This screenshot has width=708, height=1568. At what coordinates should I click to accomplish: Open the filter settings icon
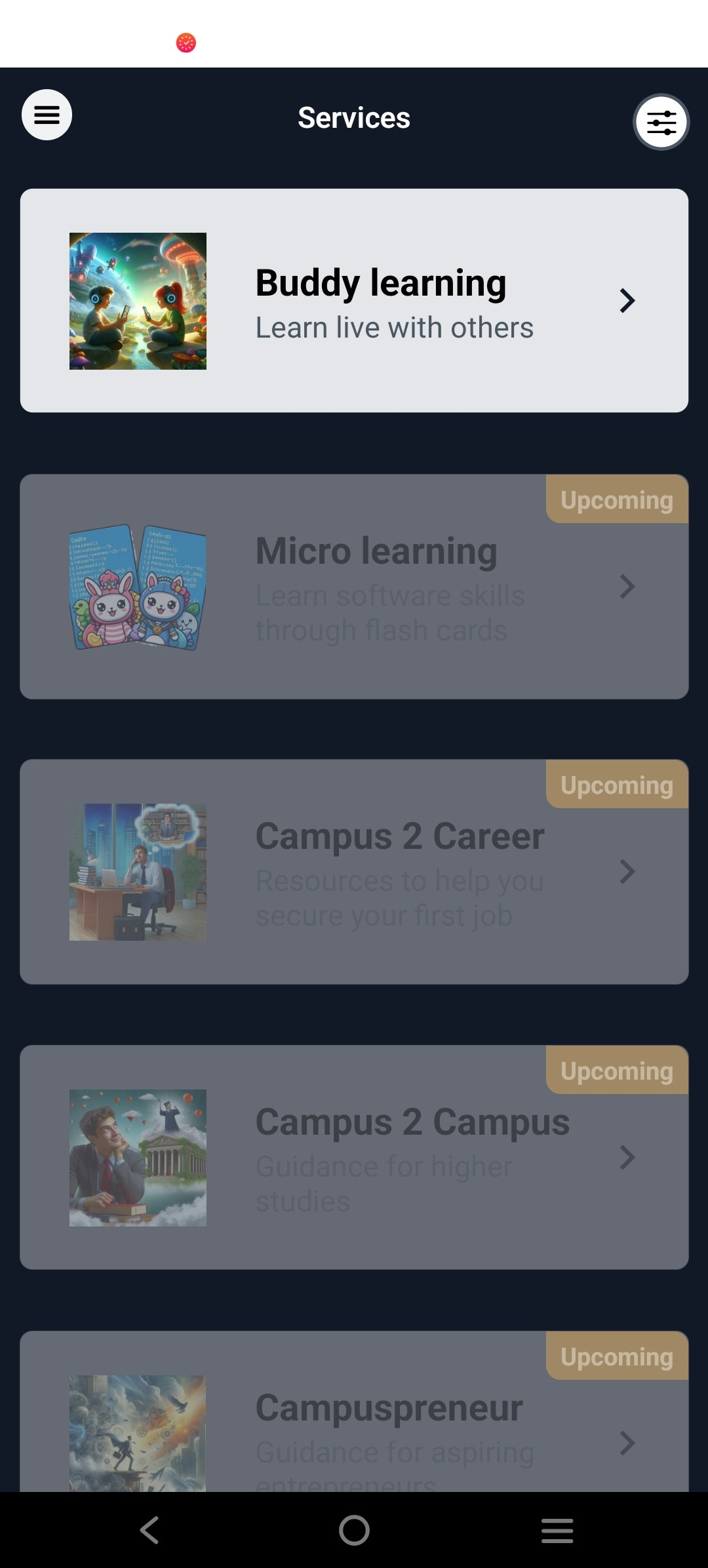[661, 121]
